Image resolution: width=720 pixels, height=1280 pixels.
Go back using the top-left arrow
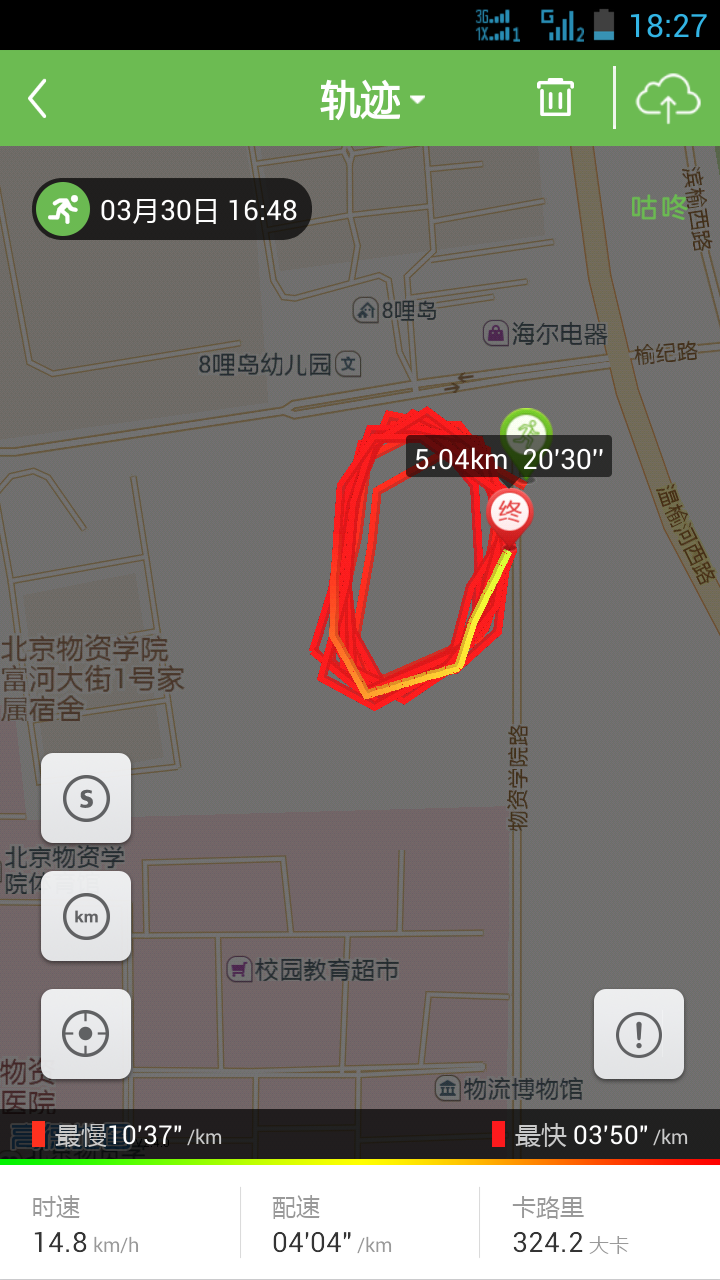pyautogui.click(x=38, y=99)
